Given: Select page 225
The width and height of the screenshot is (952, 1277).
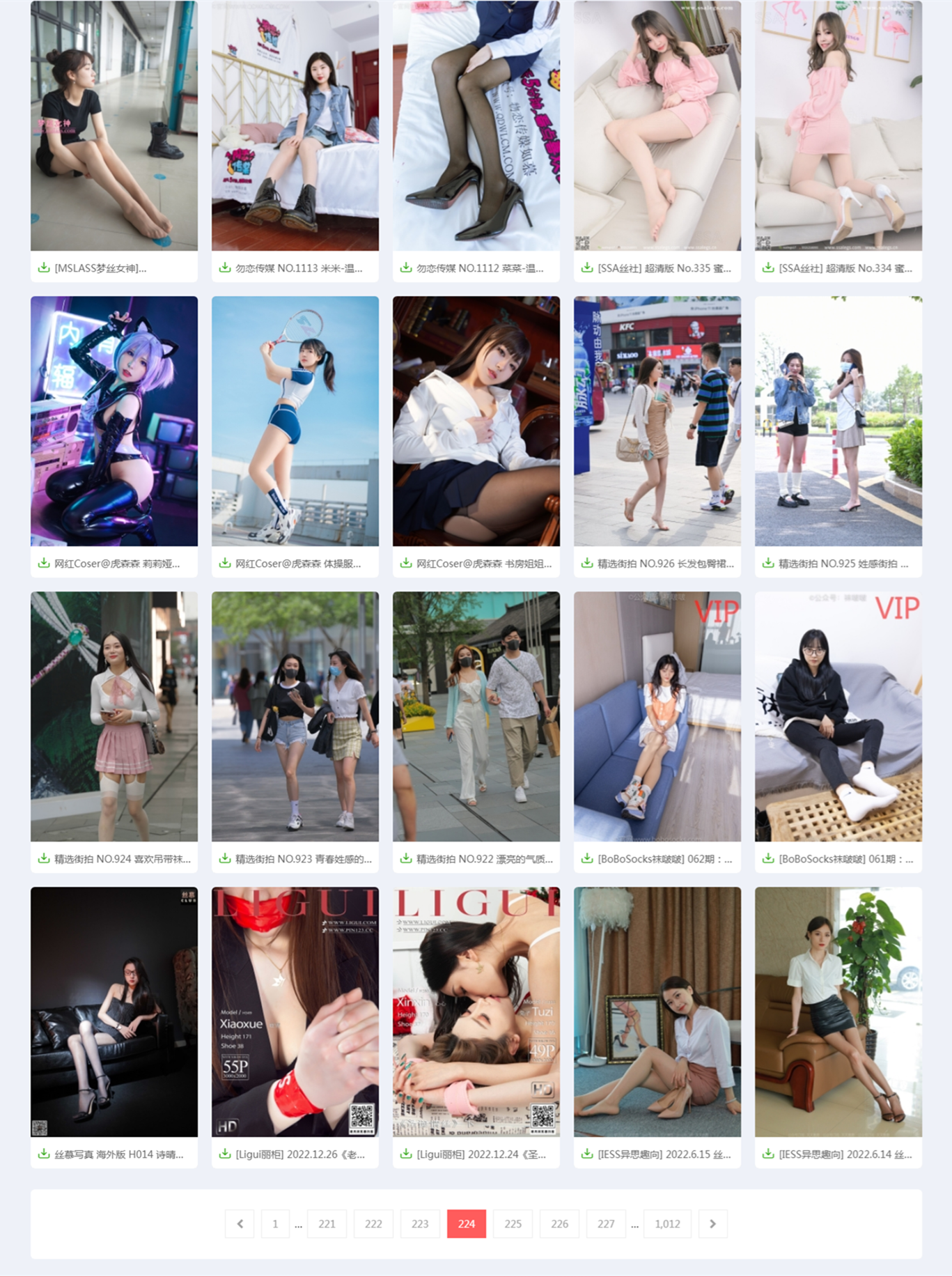Looking at the screenshot, I should coord(513,1223).
